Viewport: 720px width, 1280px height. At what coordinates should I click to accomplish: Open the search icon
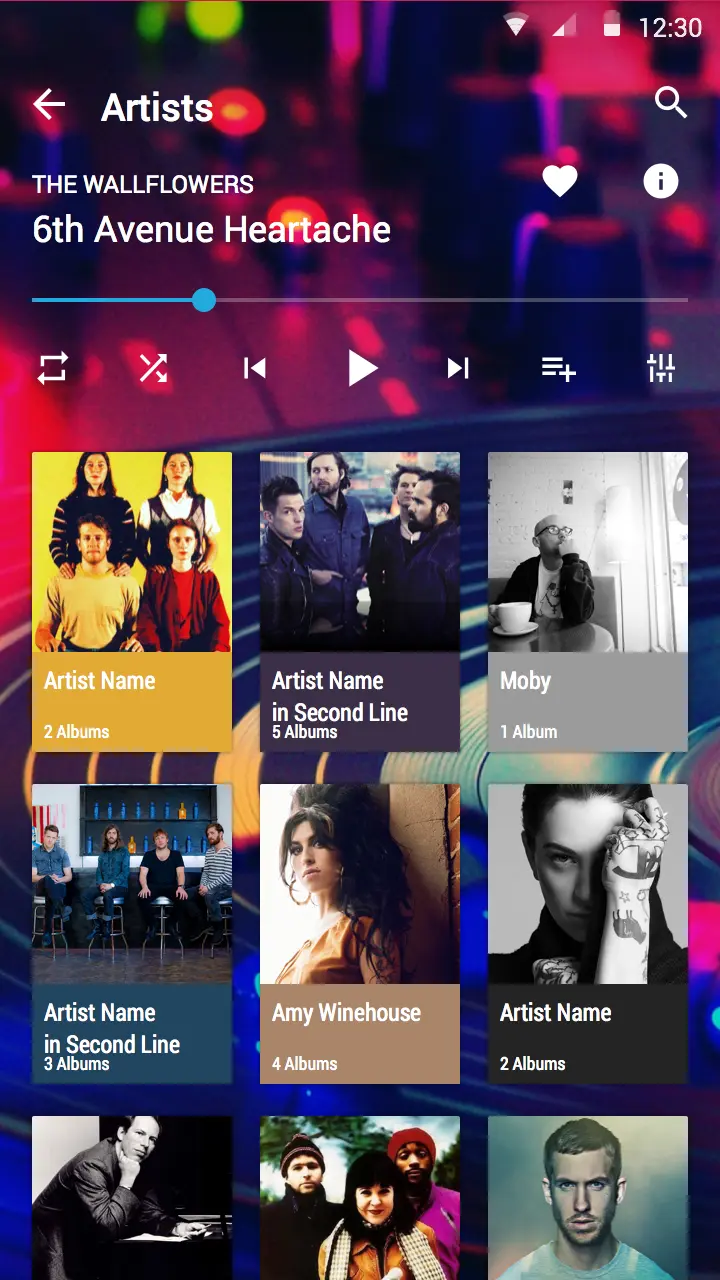click(x=671, y=102)
